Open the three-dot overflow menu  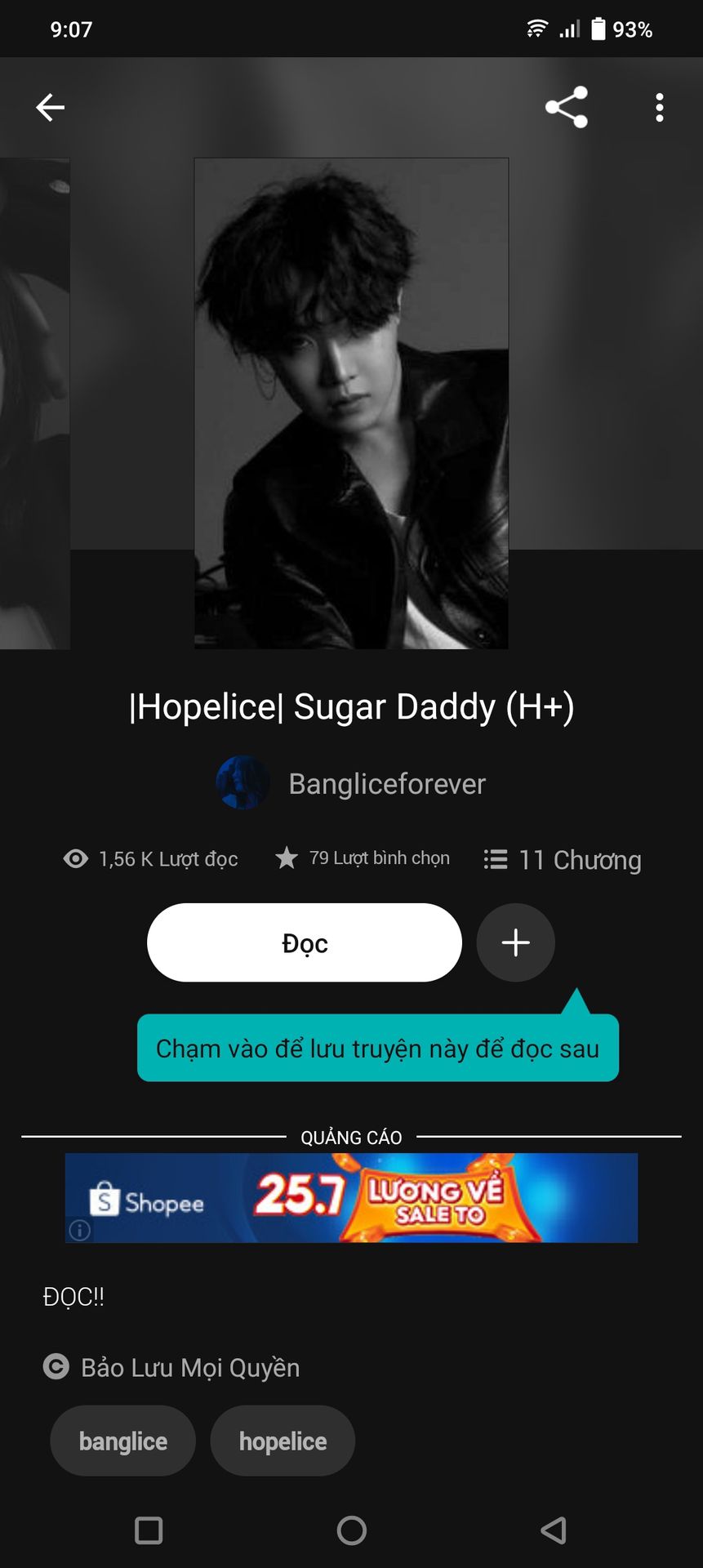(659, 107)
